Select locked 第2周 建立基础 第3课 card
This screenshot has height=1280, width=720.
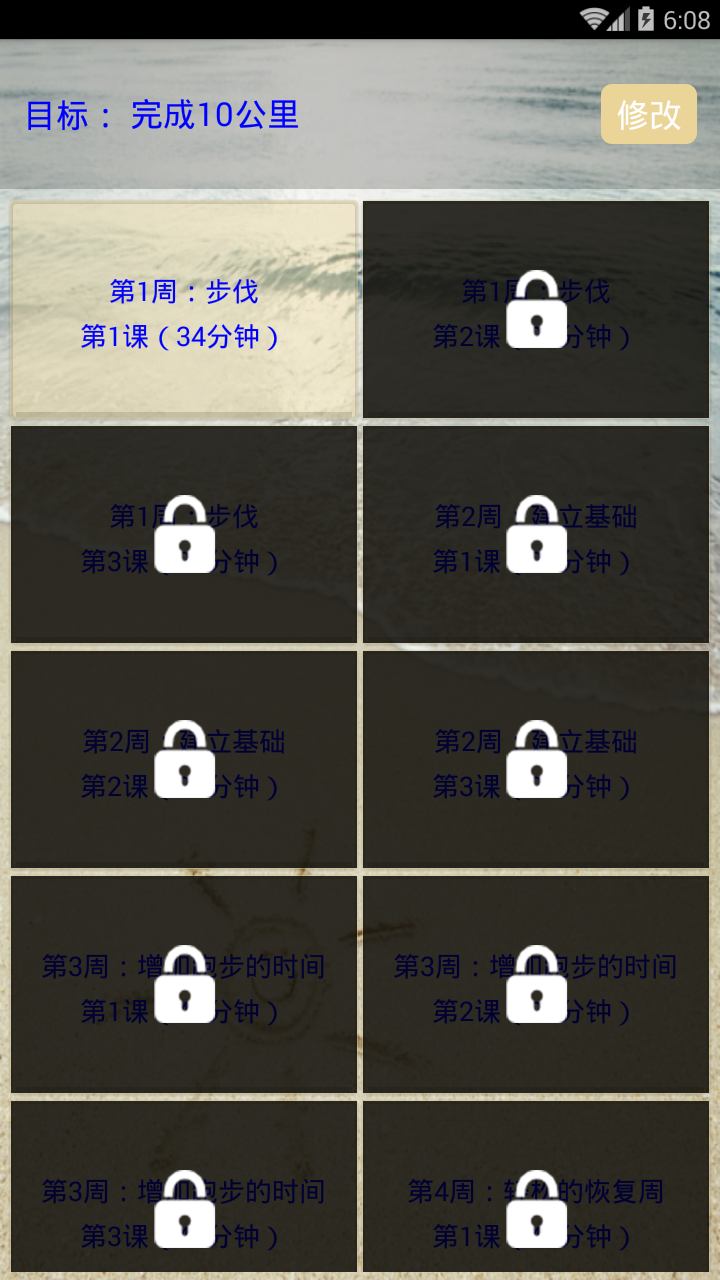[536, 760]
